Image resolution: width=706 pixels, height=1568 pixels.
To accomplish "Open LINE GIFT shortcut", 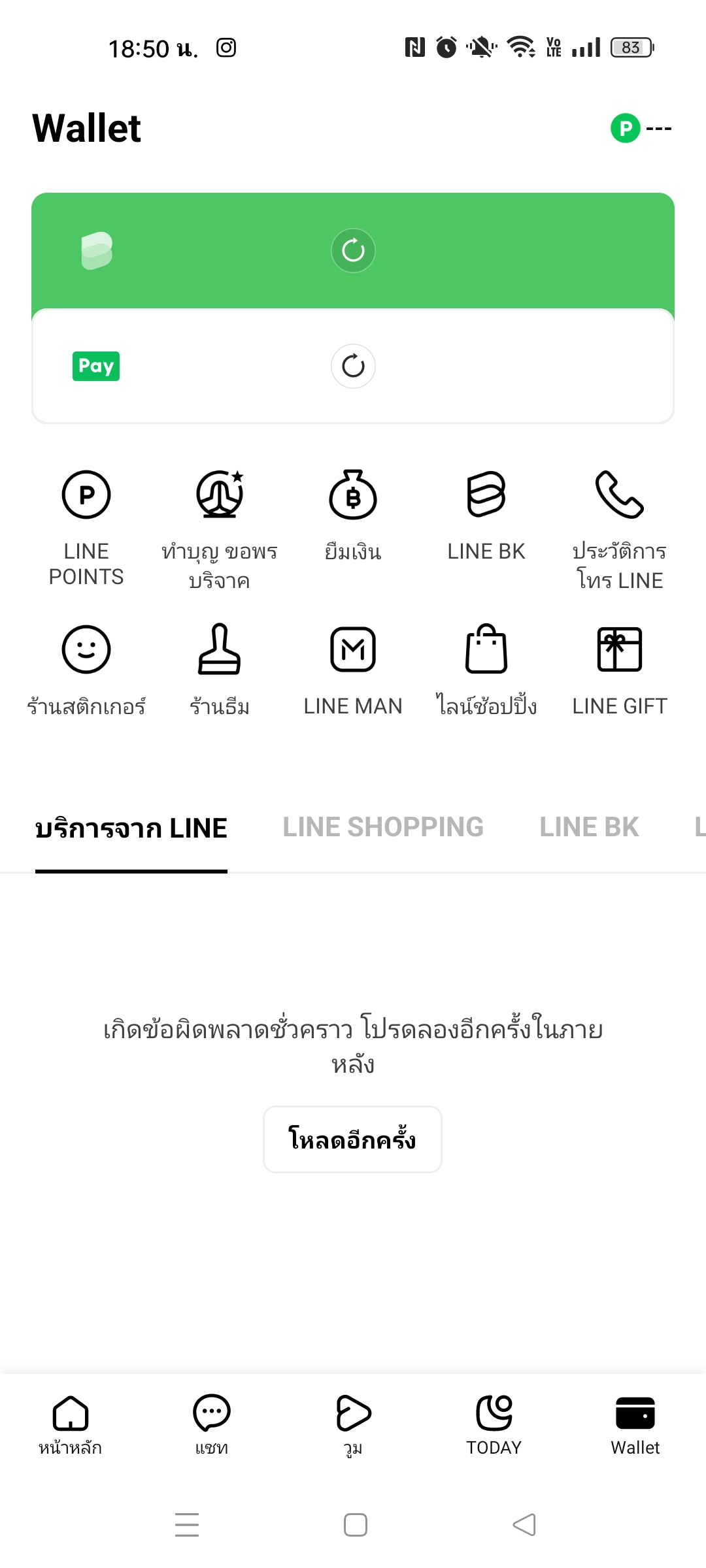I will click(620, 670).
